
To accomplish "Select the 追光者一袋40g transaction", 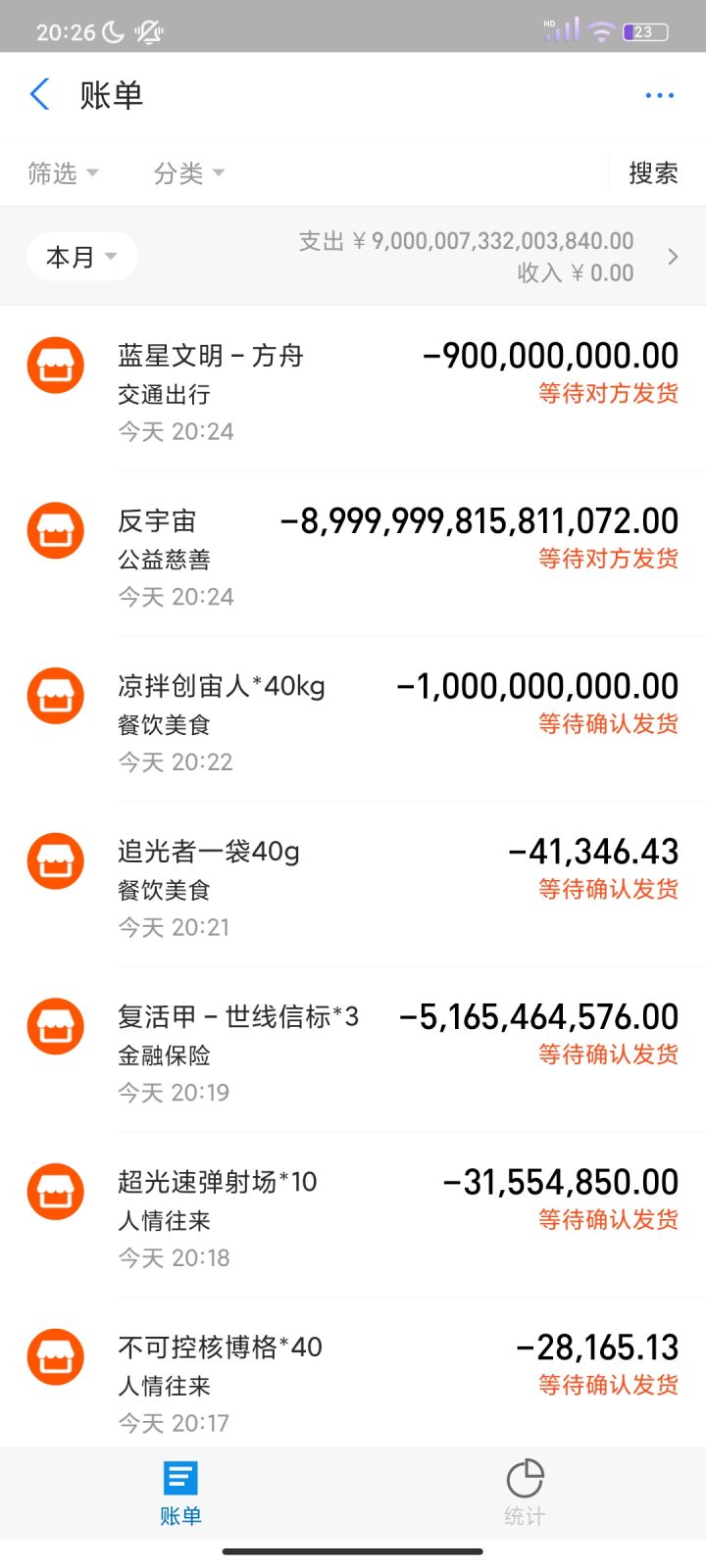I will pyautogui.click(x=353, y=887).
